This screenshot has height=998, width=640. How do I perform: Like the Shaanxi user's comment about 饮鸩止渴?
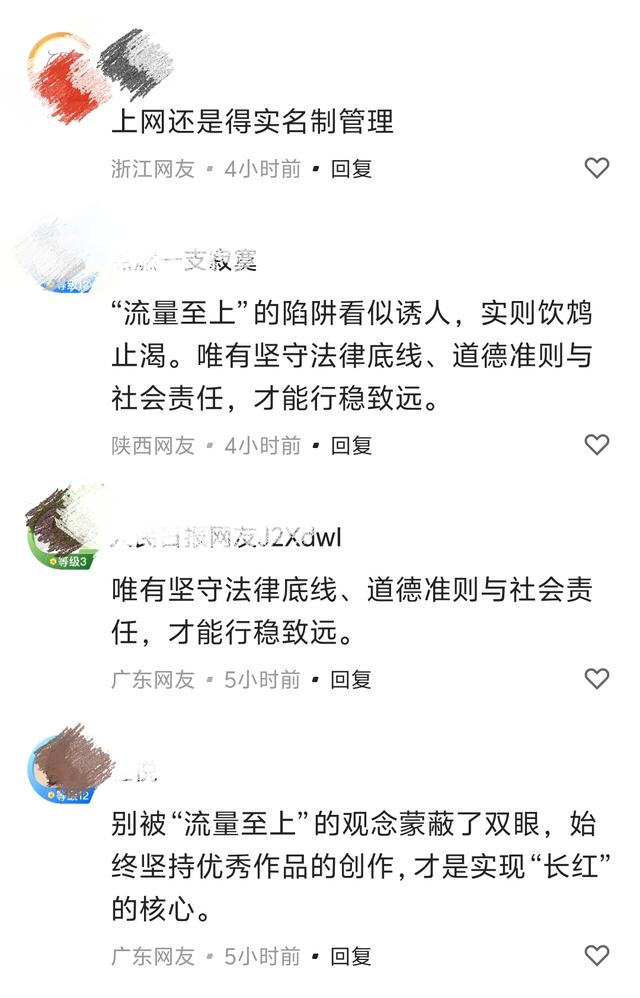point(596,445)
